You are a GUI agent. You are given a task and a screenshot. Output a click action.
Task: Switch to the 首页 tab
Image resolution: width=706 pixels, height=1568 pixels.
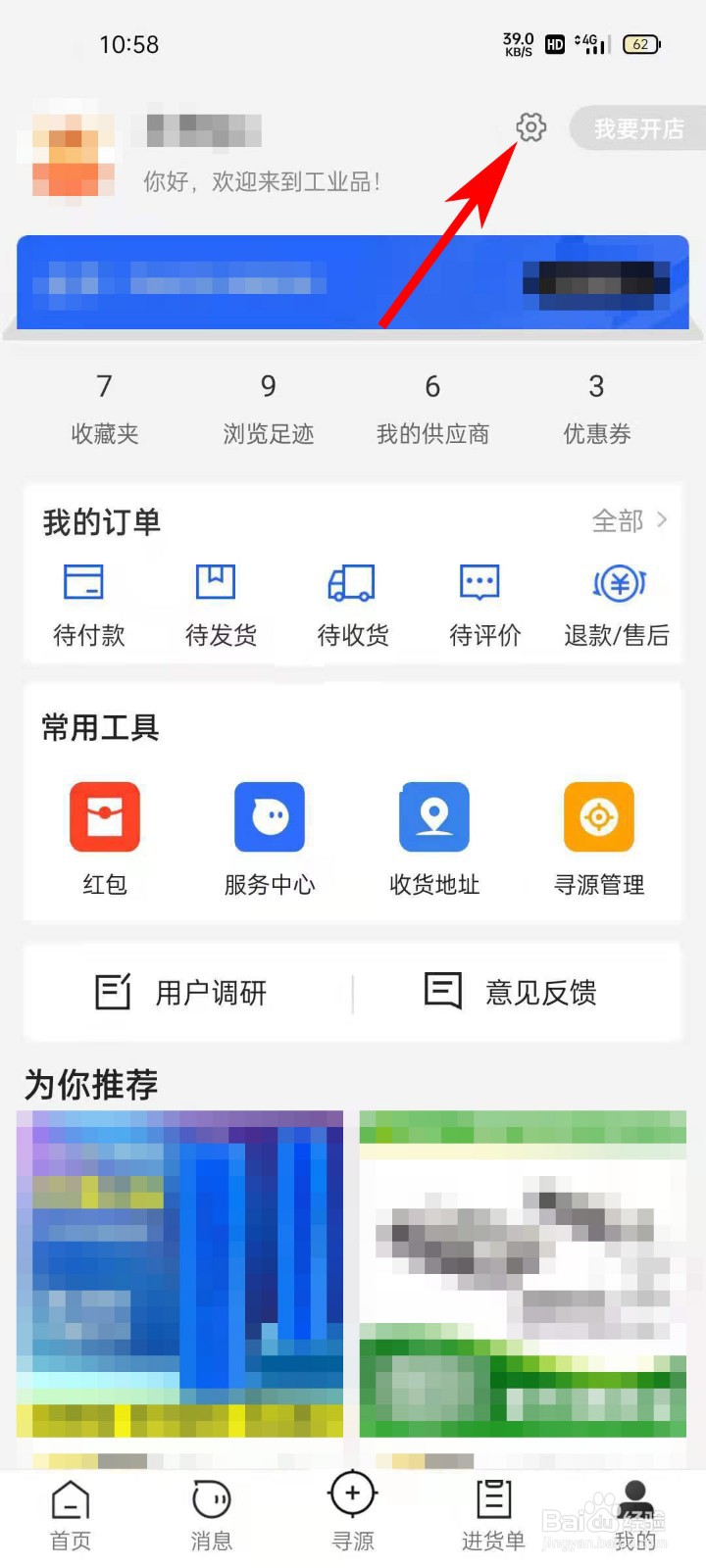coord(71,1515)
